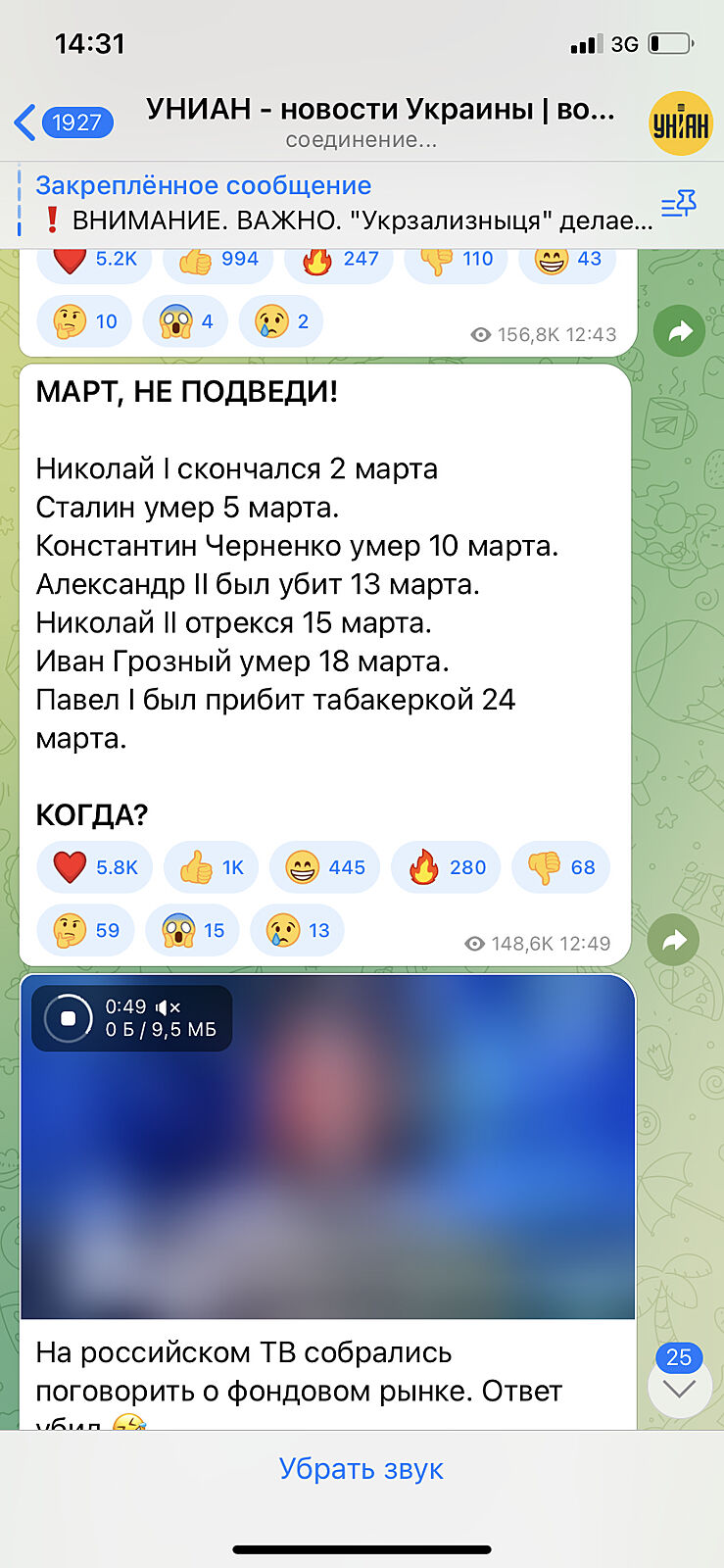React with the grinning face showing 445
The height and width of the screenshot is (1568, 724).
[x=324, y=867]
